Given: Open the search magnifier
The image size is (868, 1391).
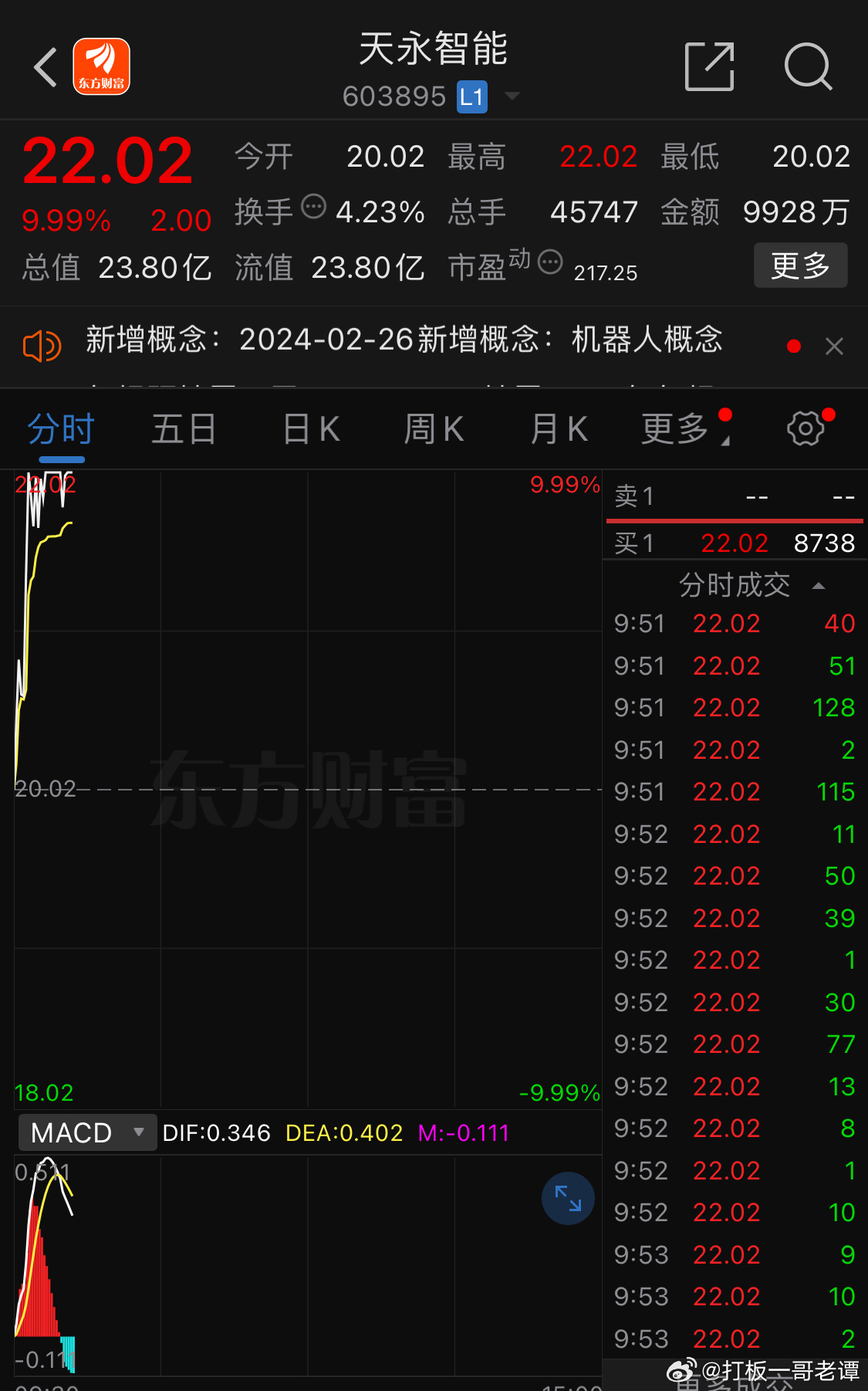Looking at the screenshot, I should (807, 67).
